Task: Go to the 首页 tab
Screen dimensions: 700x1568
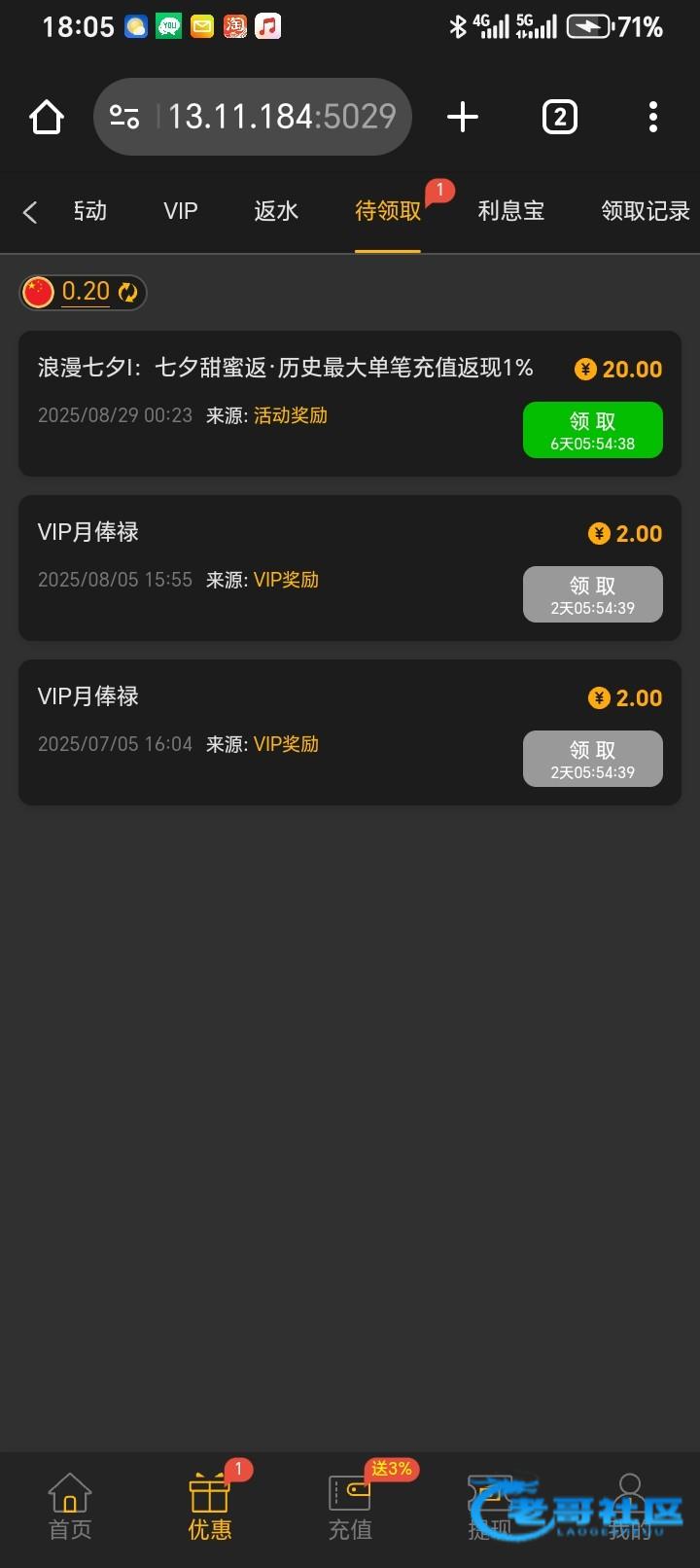Action: point(70,1508)
